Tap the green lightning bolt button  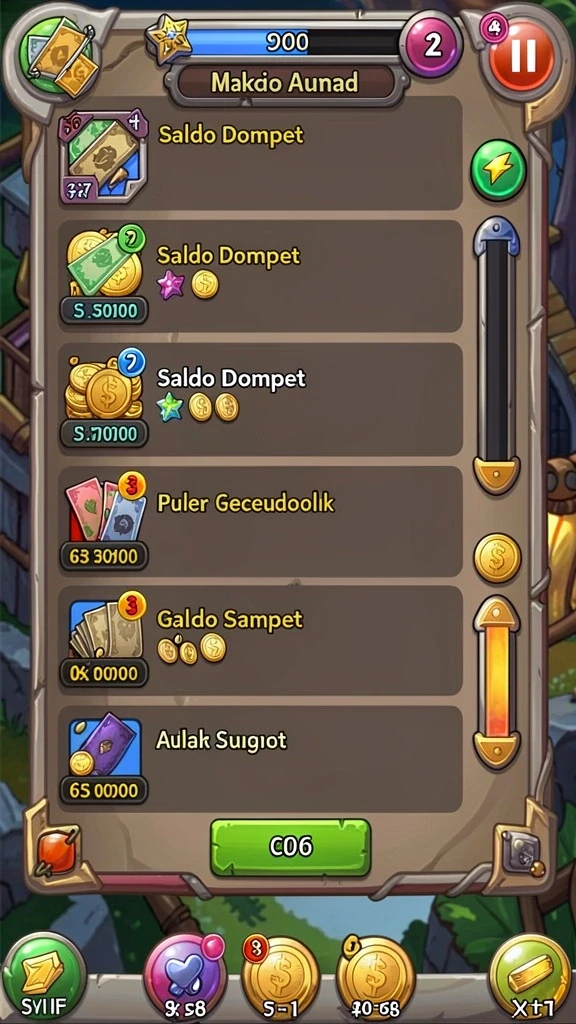click(x=498, y=170)
